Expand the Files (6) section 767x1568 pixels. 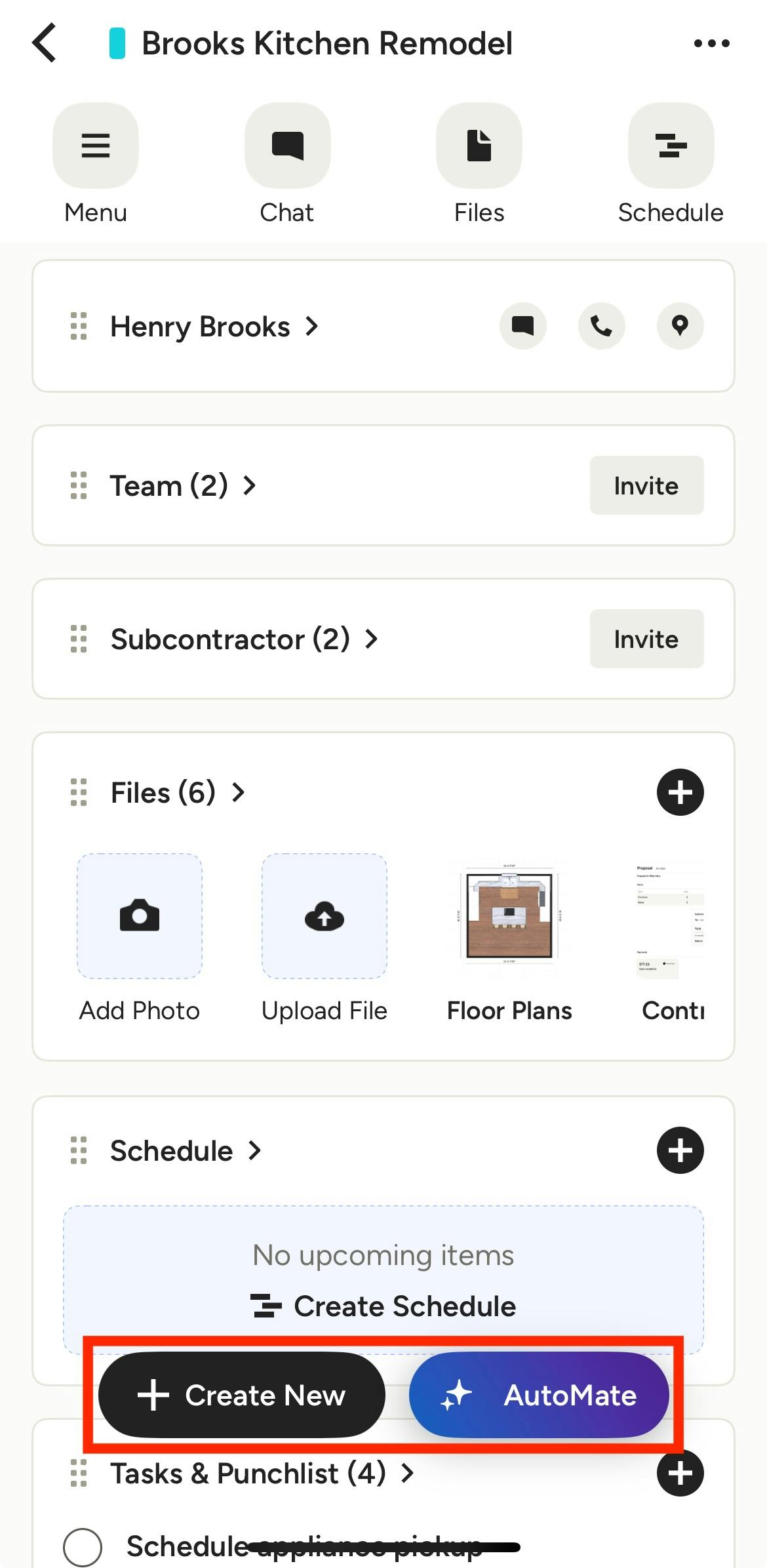(x=178, y=793)
